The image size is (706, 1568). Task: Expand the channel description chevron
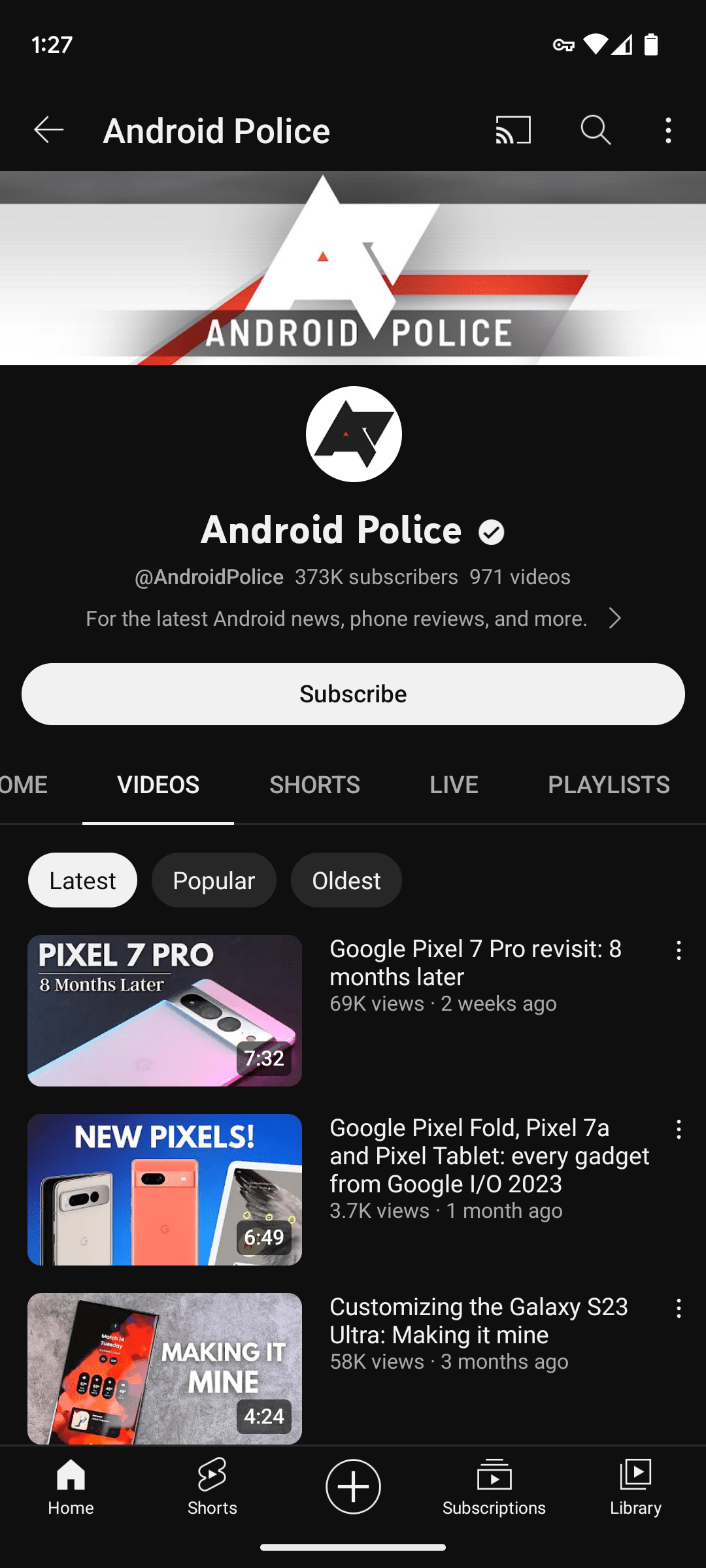point(615,618)
